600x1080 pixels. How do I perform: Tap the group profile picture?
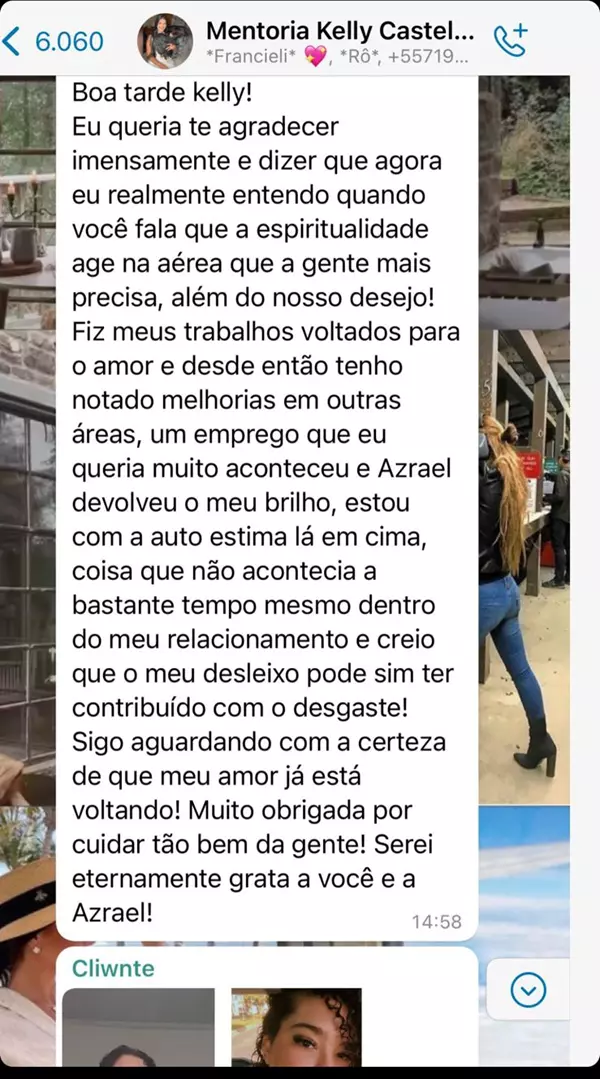165,41
